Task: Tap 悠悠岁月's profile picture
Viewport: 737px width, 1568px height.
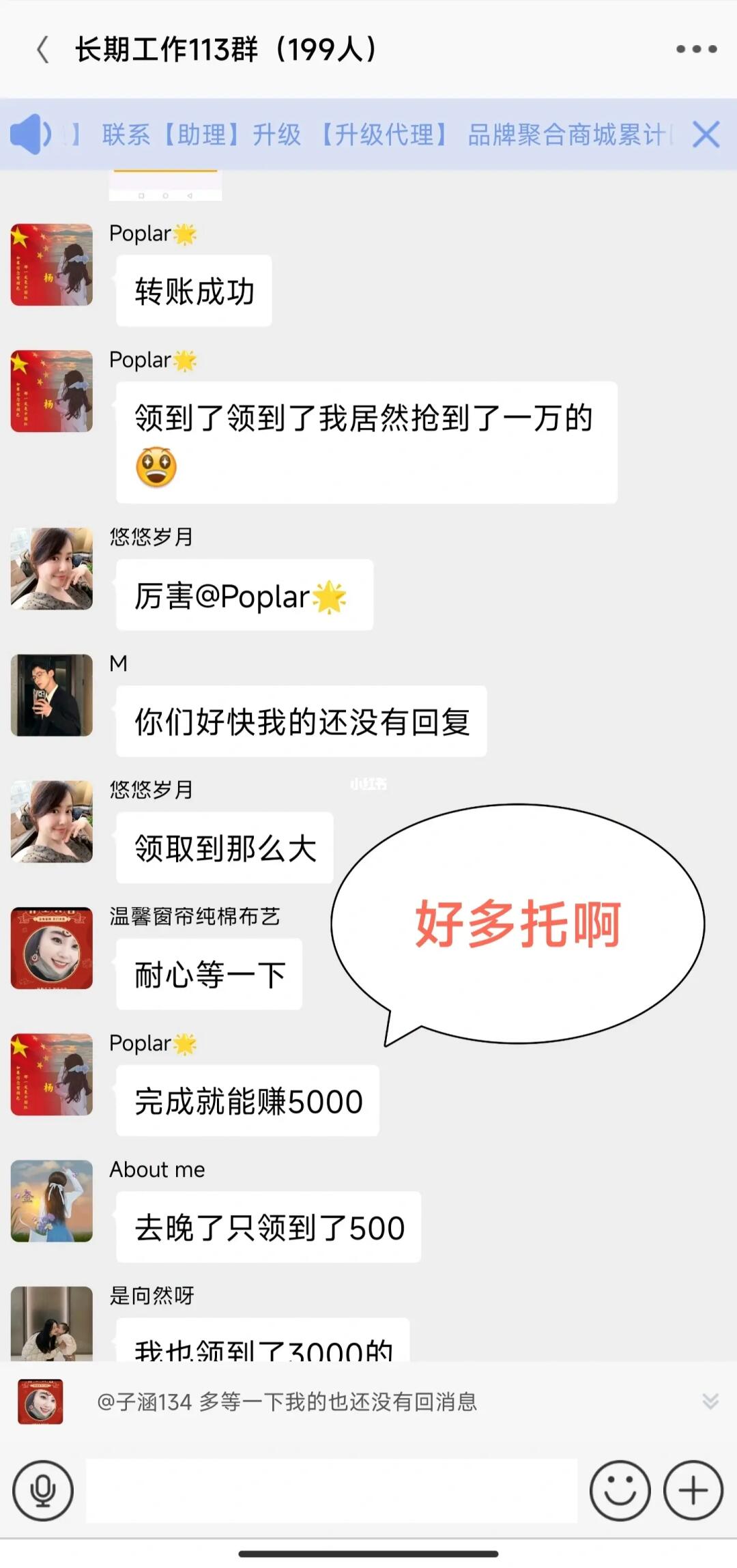Action: 51,568
